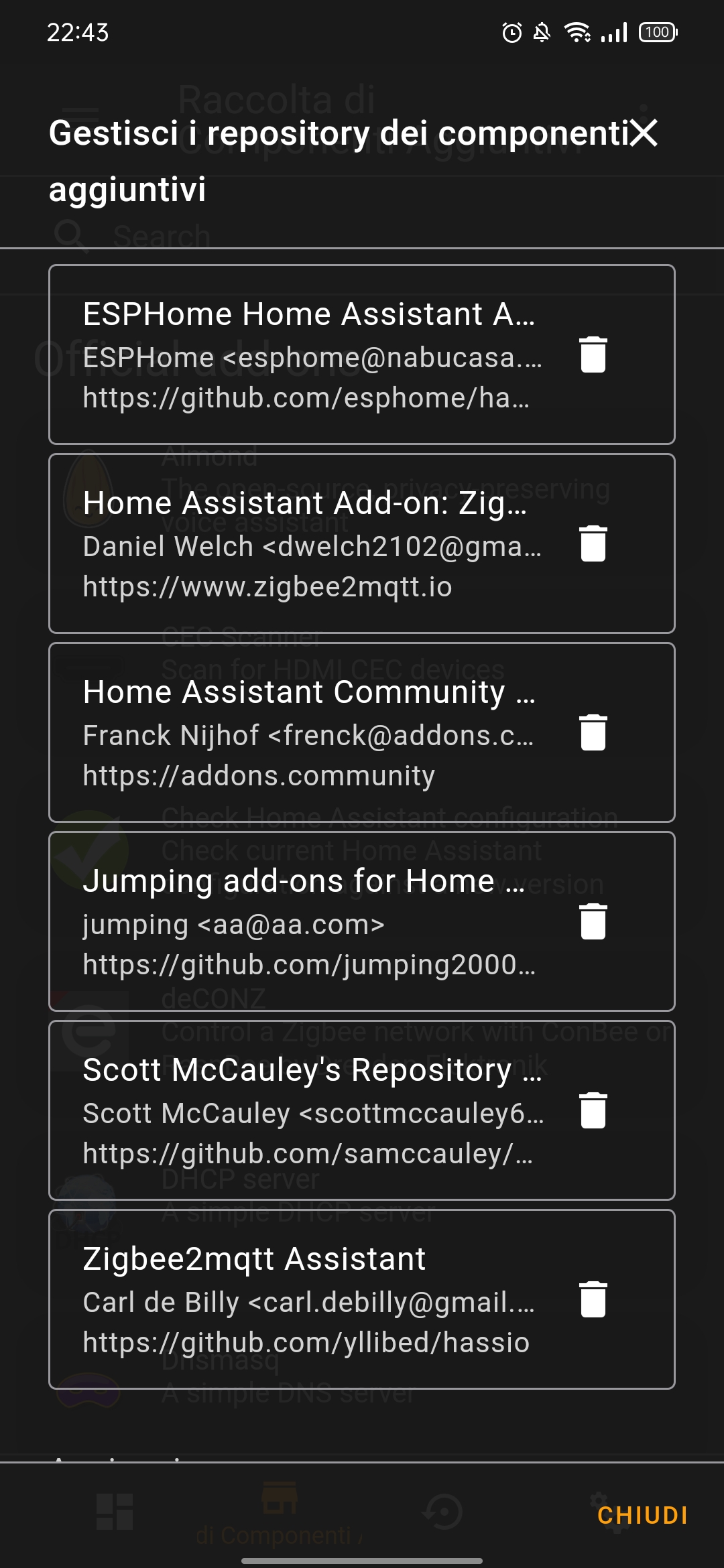Remove the Zigbee2mqtt MQTT add-on repository

coord(593,545)
